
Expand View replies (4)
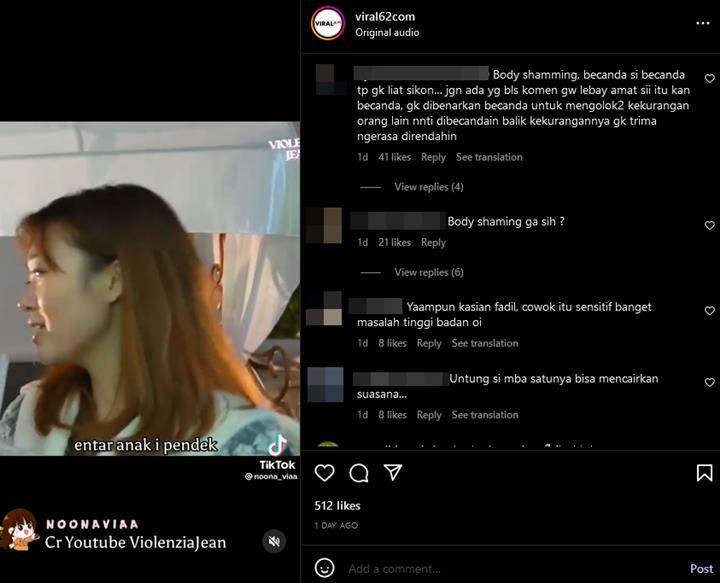428,187
